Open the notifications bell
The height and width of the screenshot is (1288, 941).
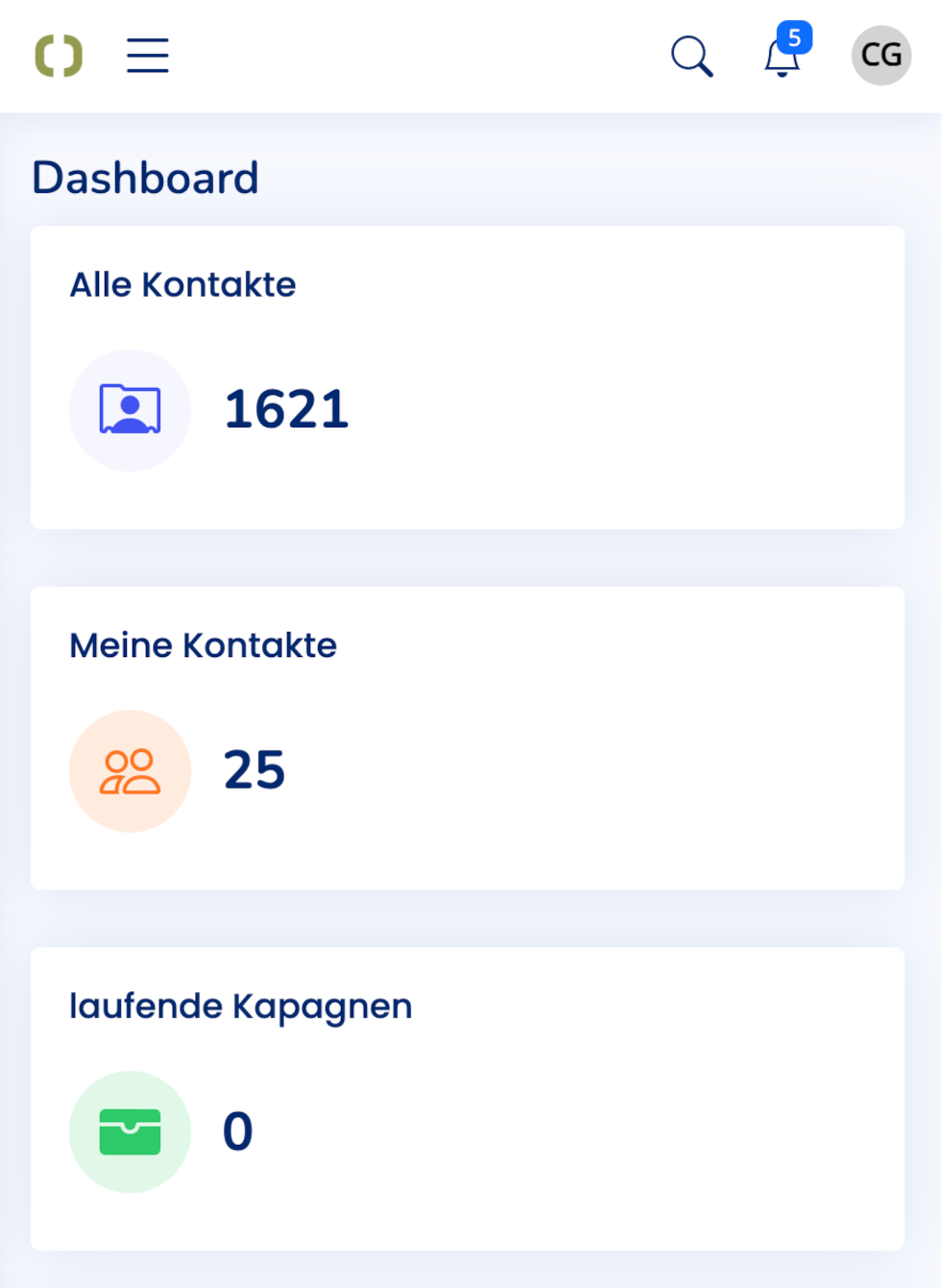coord(783,58)
